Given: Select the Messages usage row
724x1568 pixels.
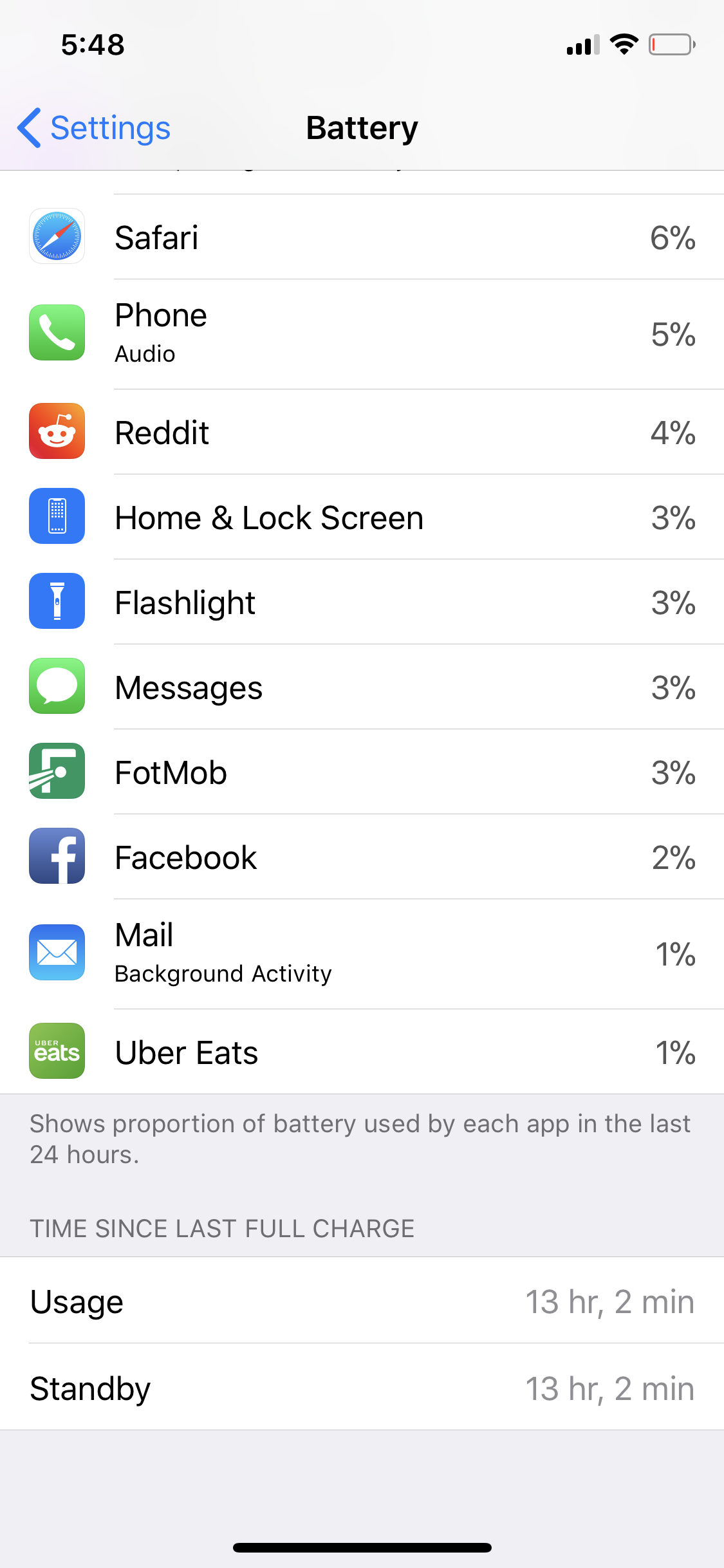Looking at the screenshot, I should (362, 687).
